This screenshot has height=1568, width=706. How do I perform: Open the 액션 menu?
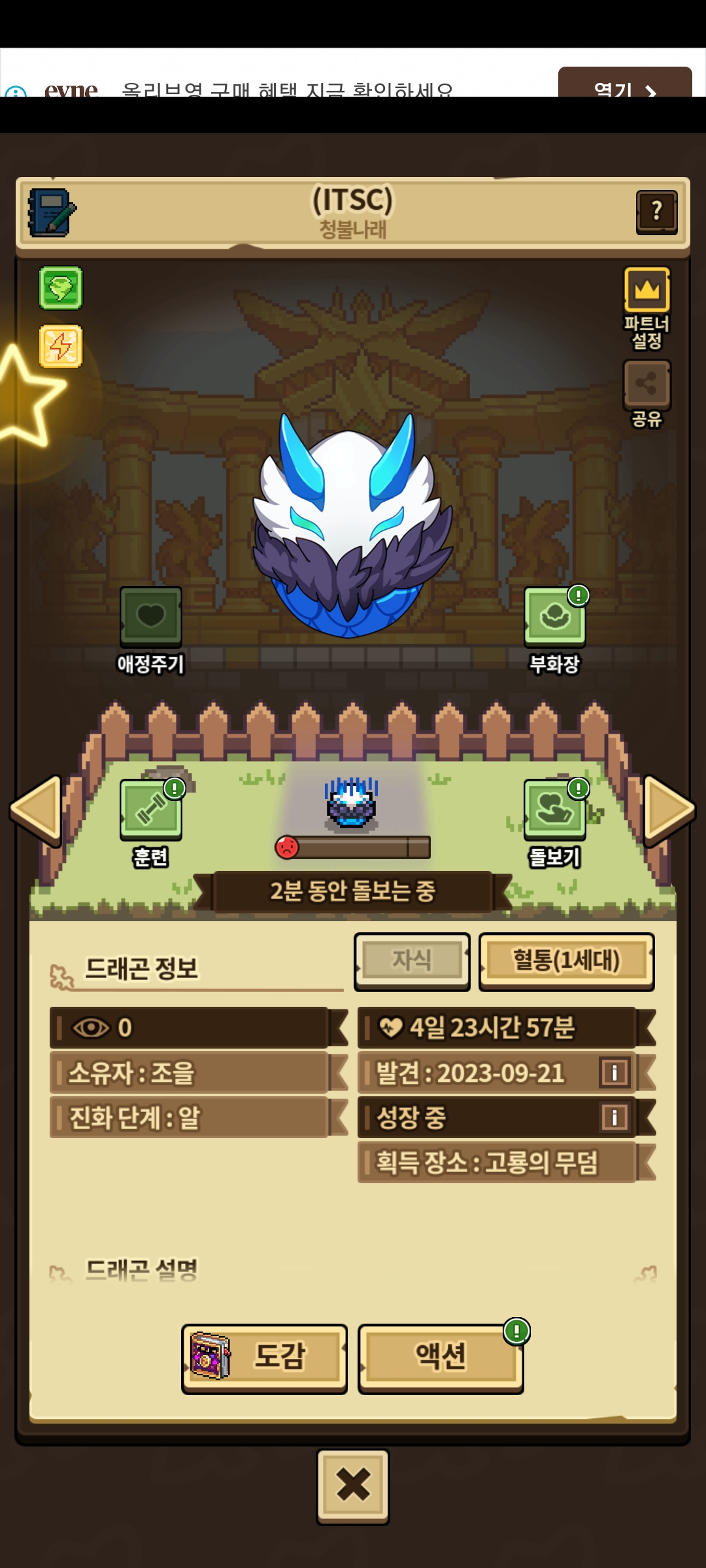point(441,1356)
